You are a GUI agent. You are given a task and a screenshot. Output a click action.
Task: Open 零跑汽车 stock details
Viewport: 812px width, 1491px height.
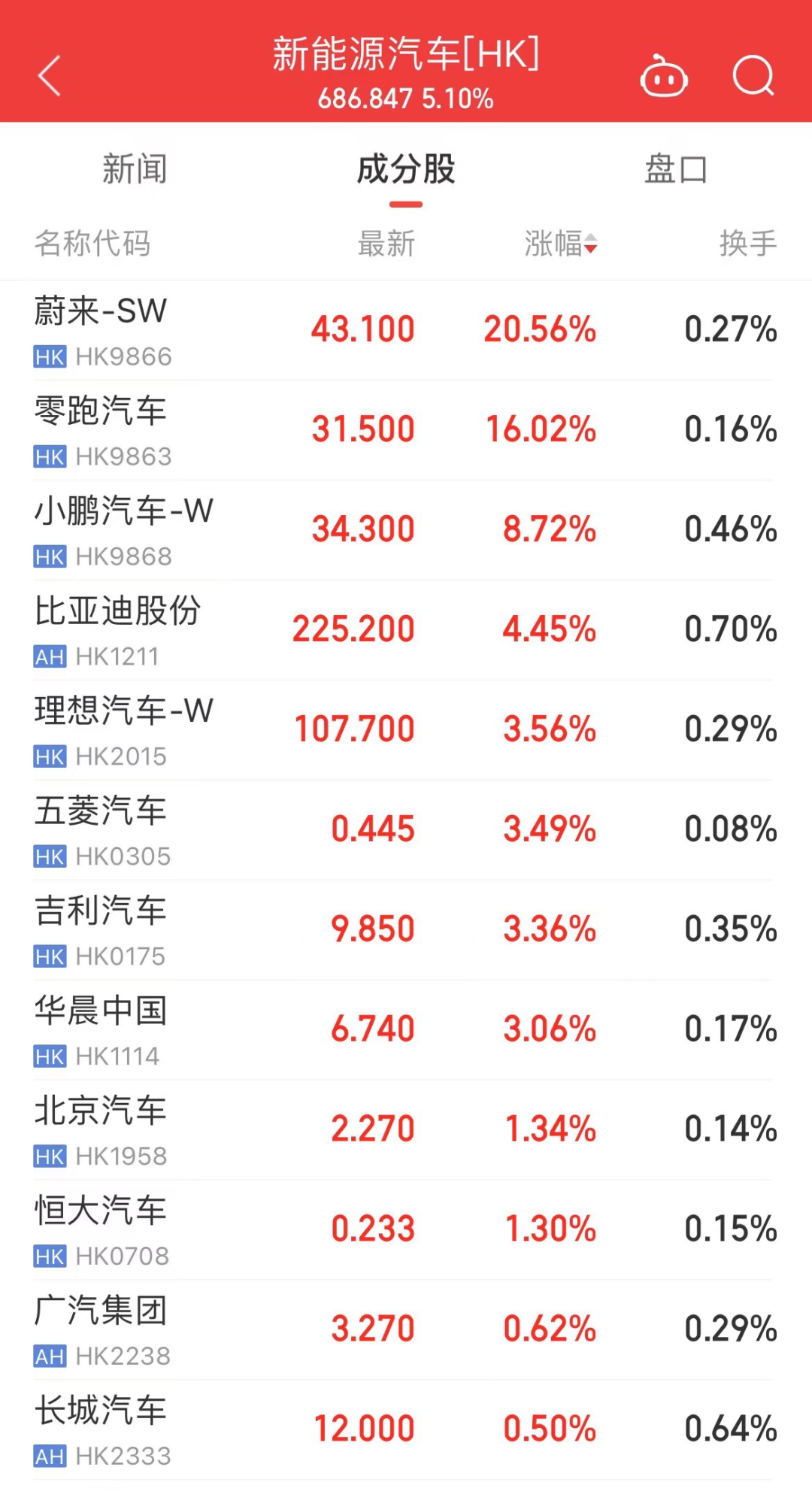pyautogui.click(x=406, y=430)
